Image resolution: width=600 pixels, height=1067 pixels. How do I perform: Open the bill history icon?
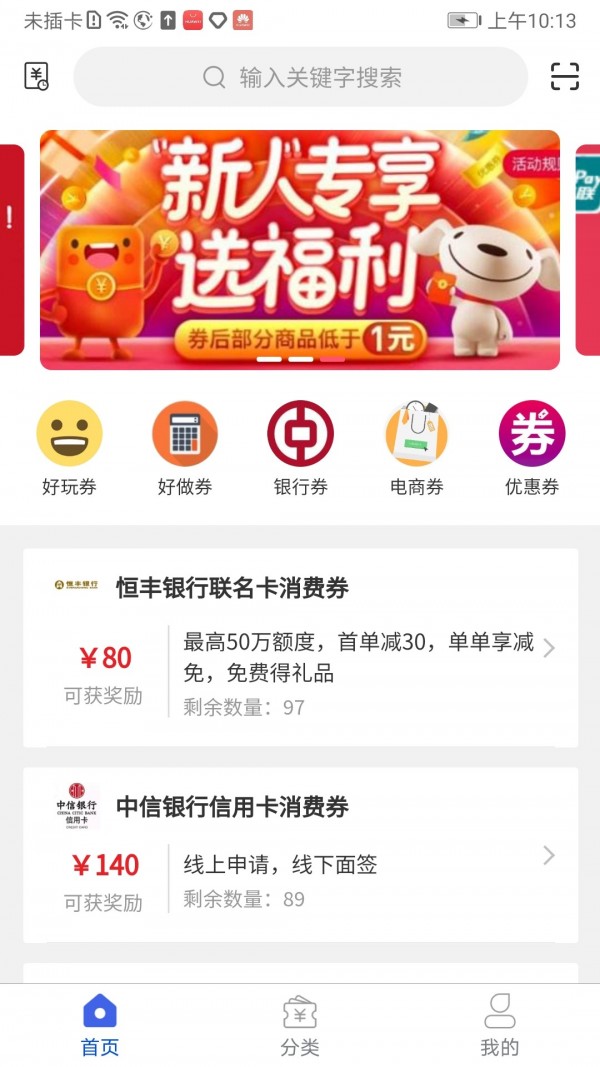36,77
